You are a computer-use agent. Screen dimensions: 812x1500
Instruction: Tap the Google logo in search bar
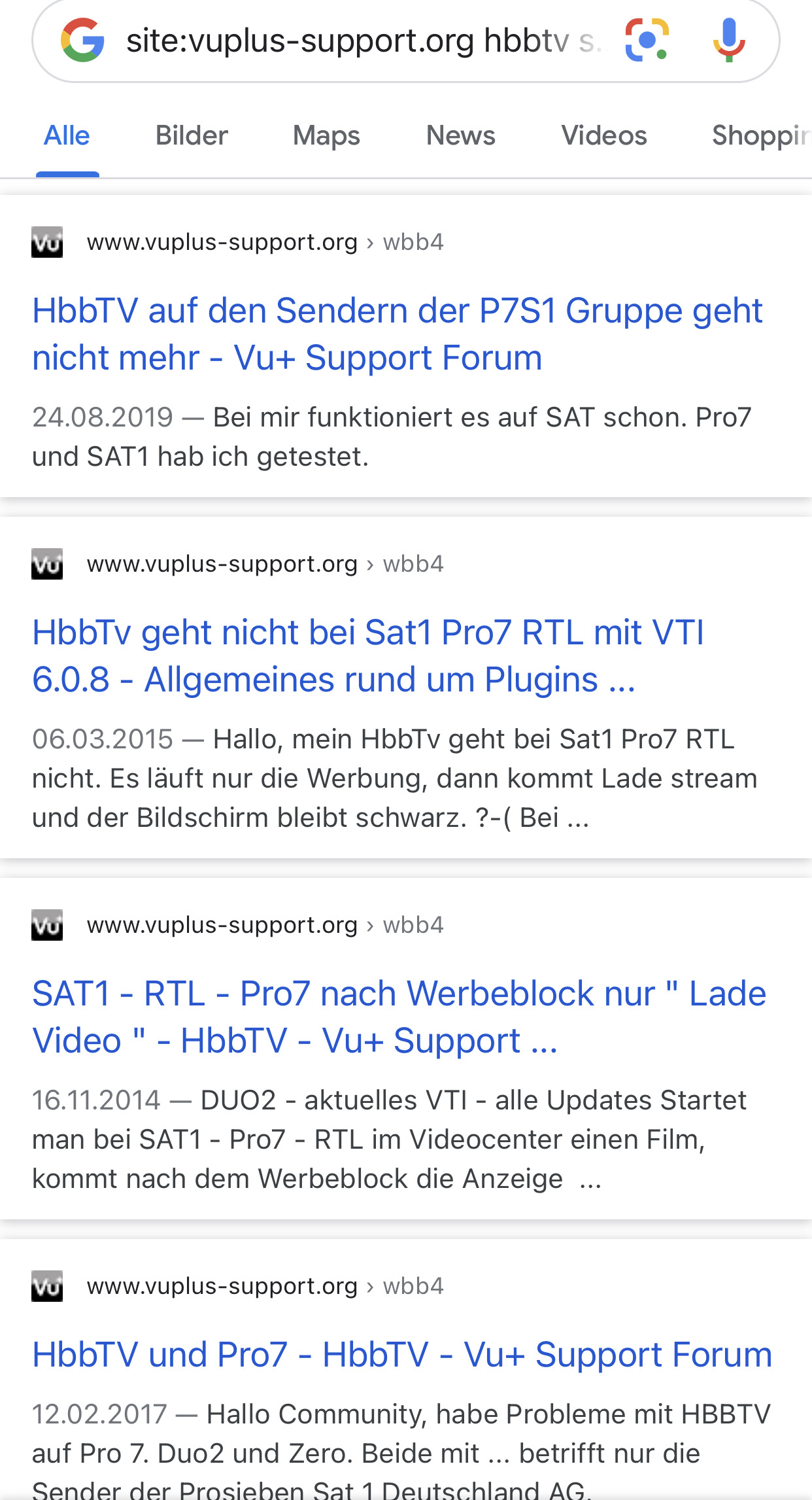(x=83, y=41)
